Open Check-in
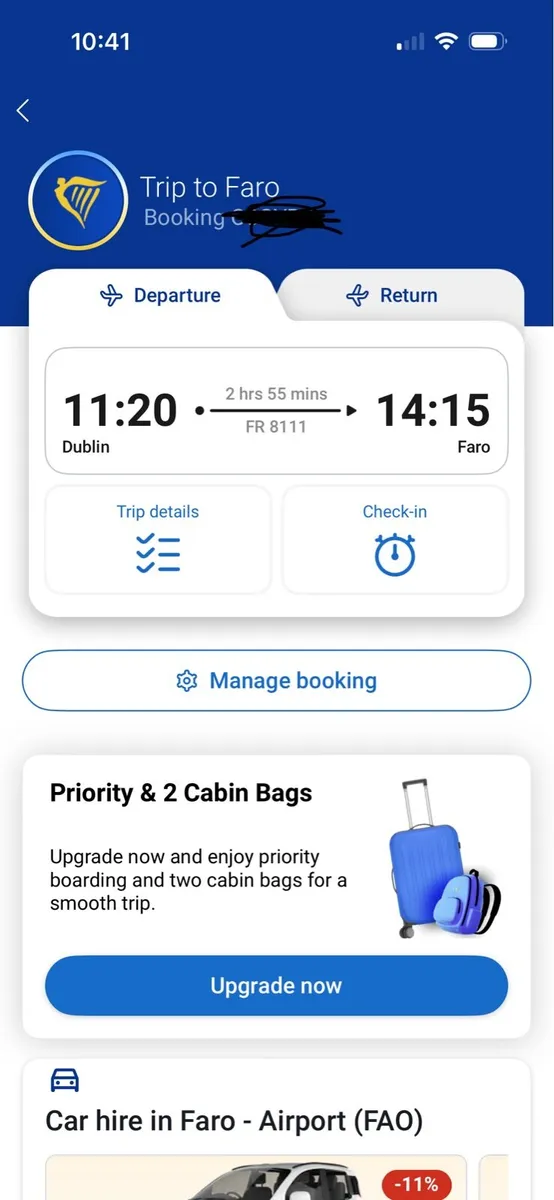 pos(395,540)
